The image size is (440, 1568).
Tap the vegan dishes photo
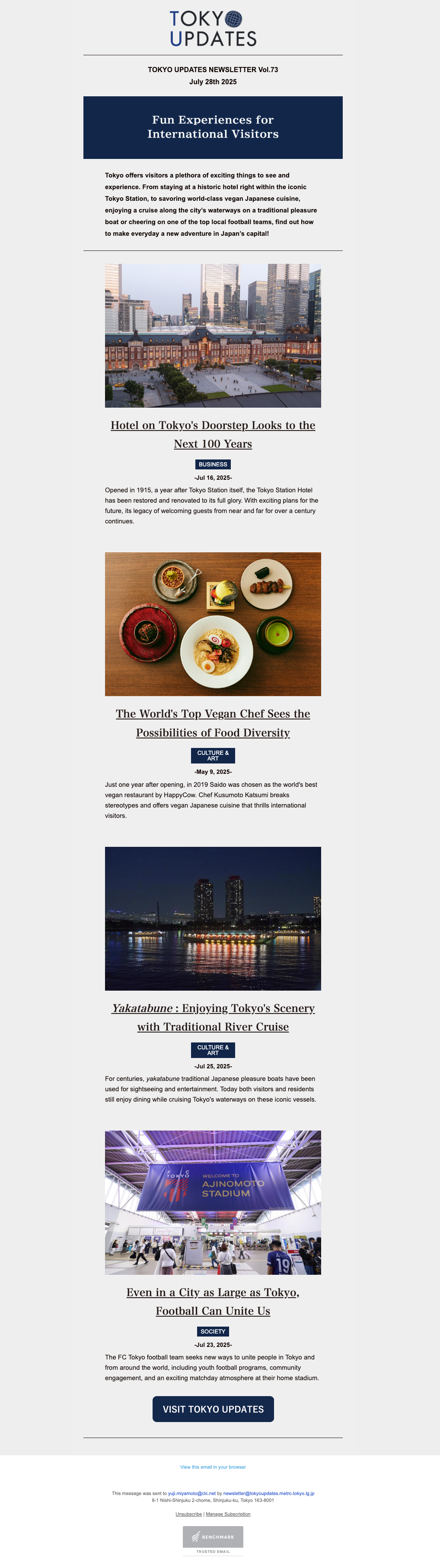[x=213, y=624]
